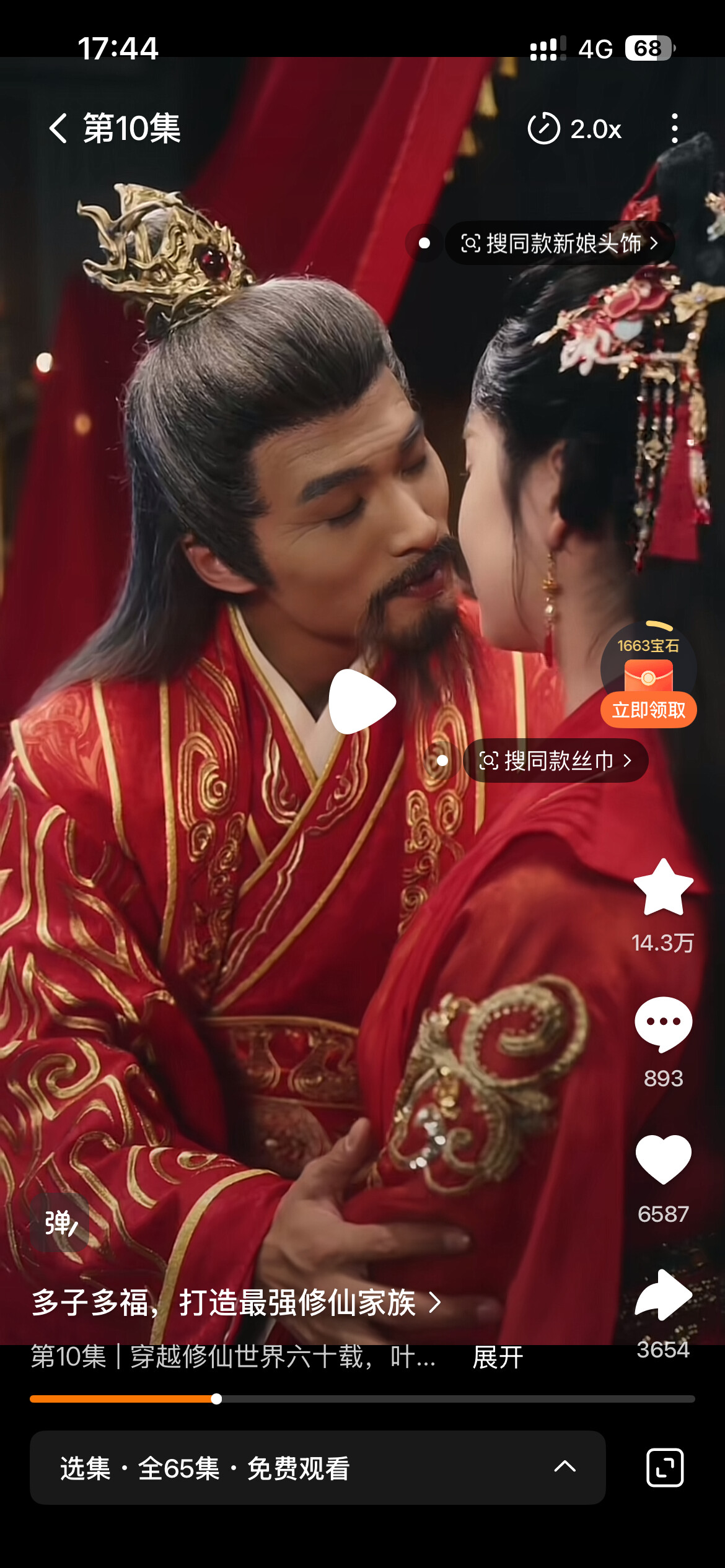The image size is (725, 1568).
Task: Open the three-dot overflow menu
Action: point(675,129)
